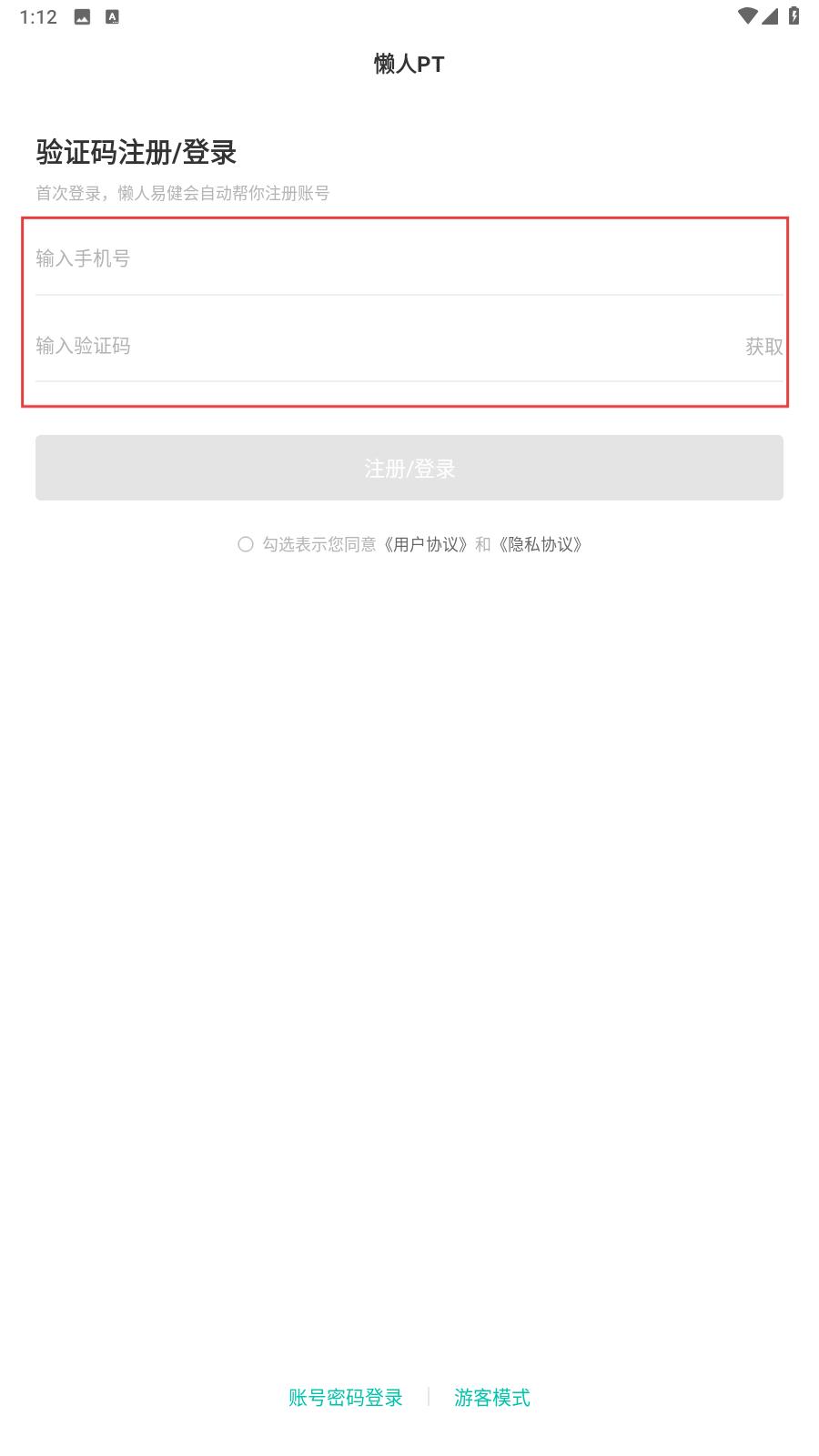Tap 获取 to request a verification code
This screenshot has width=819, height=1456.
click(x=763, y=347)
